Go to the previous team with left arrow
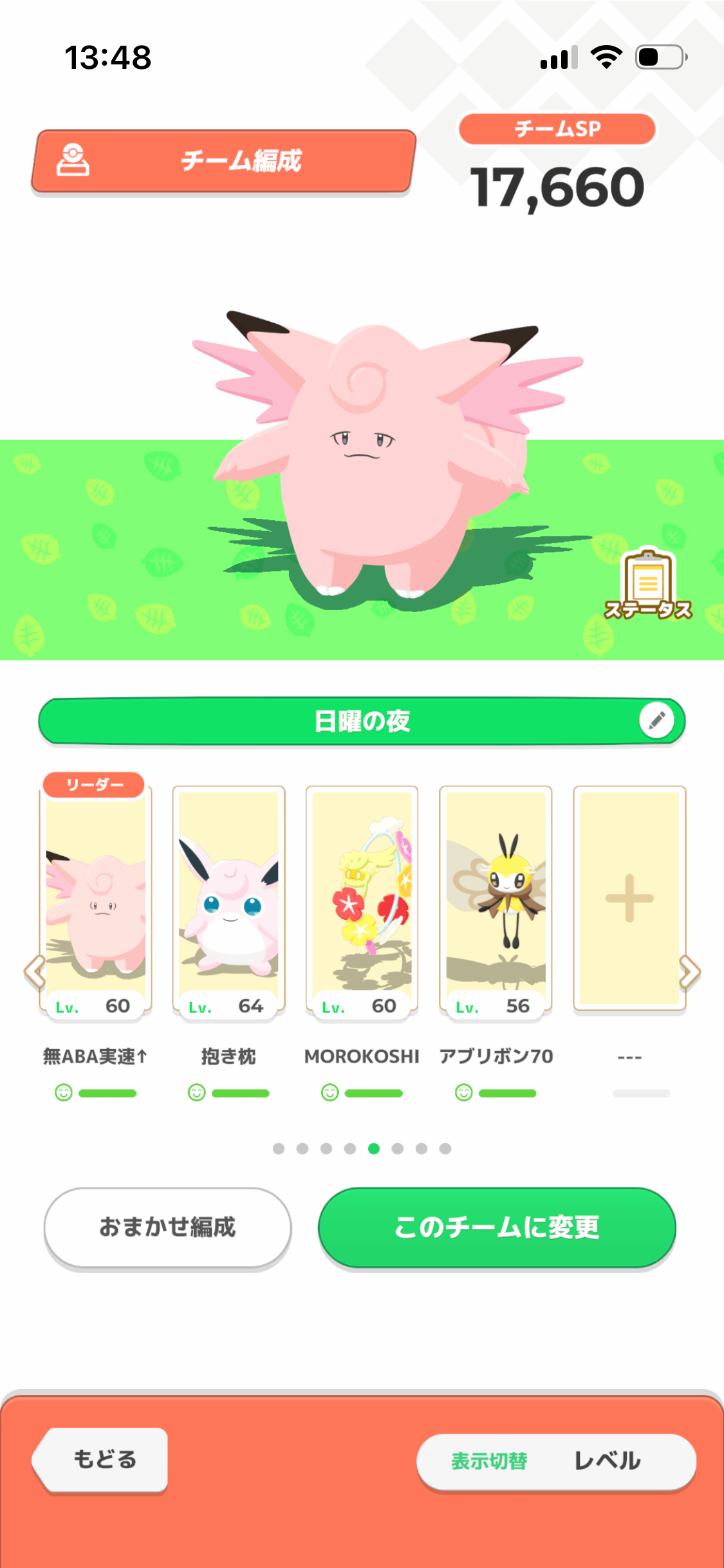The height and width of the screenshot is (1568, 724). pyautogui.click(x=35, y=971)
